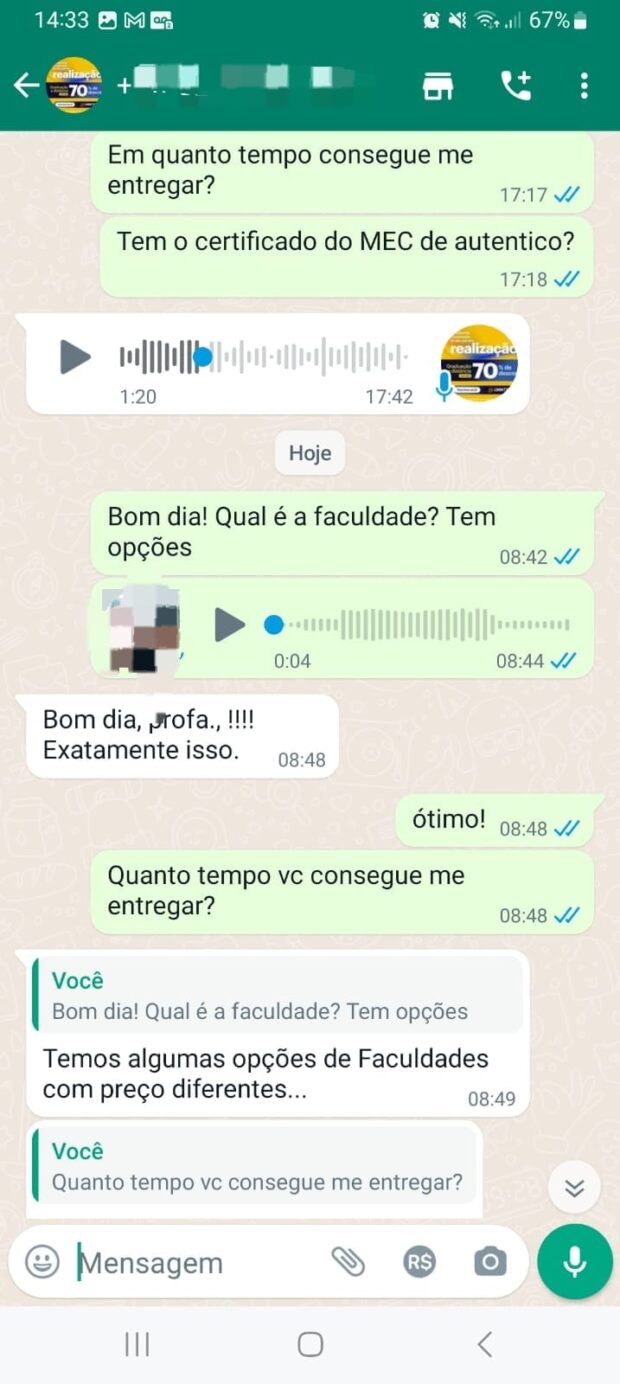Start a voice call with this contact

click(x=516, y=86)
